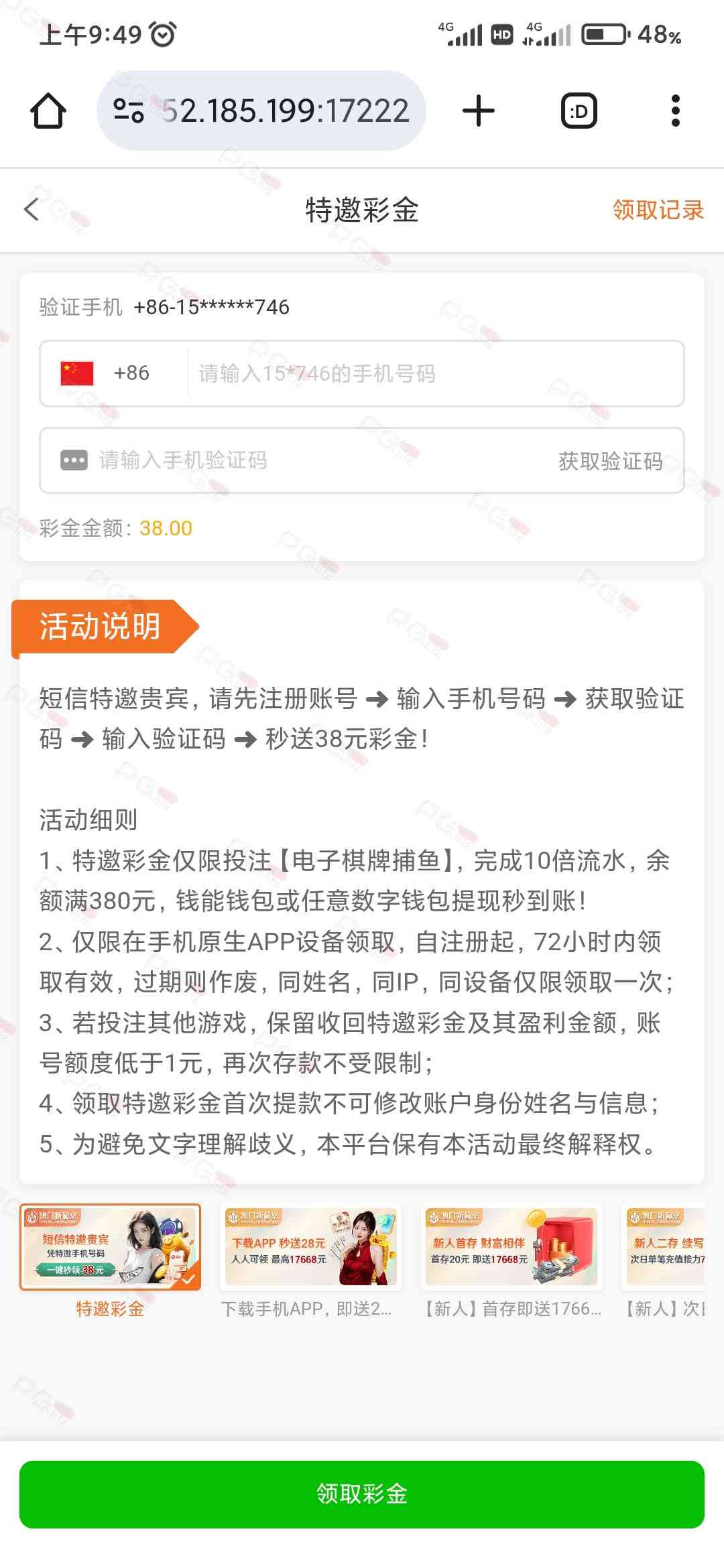Open a new browser tab
Screen dimensions: 724x1568
tap(479, 111)
